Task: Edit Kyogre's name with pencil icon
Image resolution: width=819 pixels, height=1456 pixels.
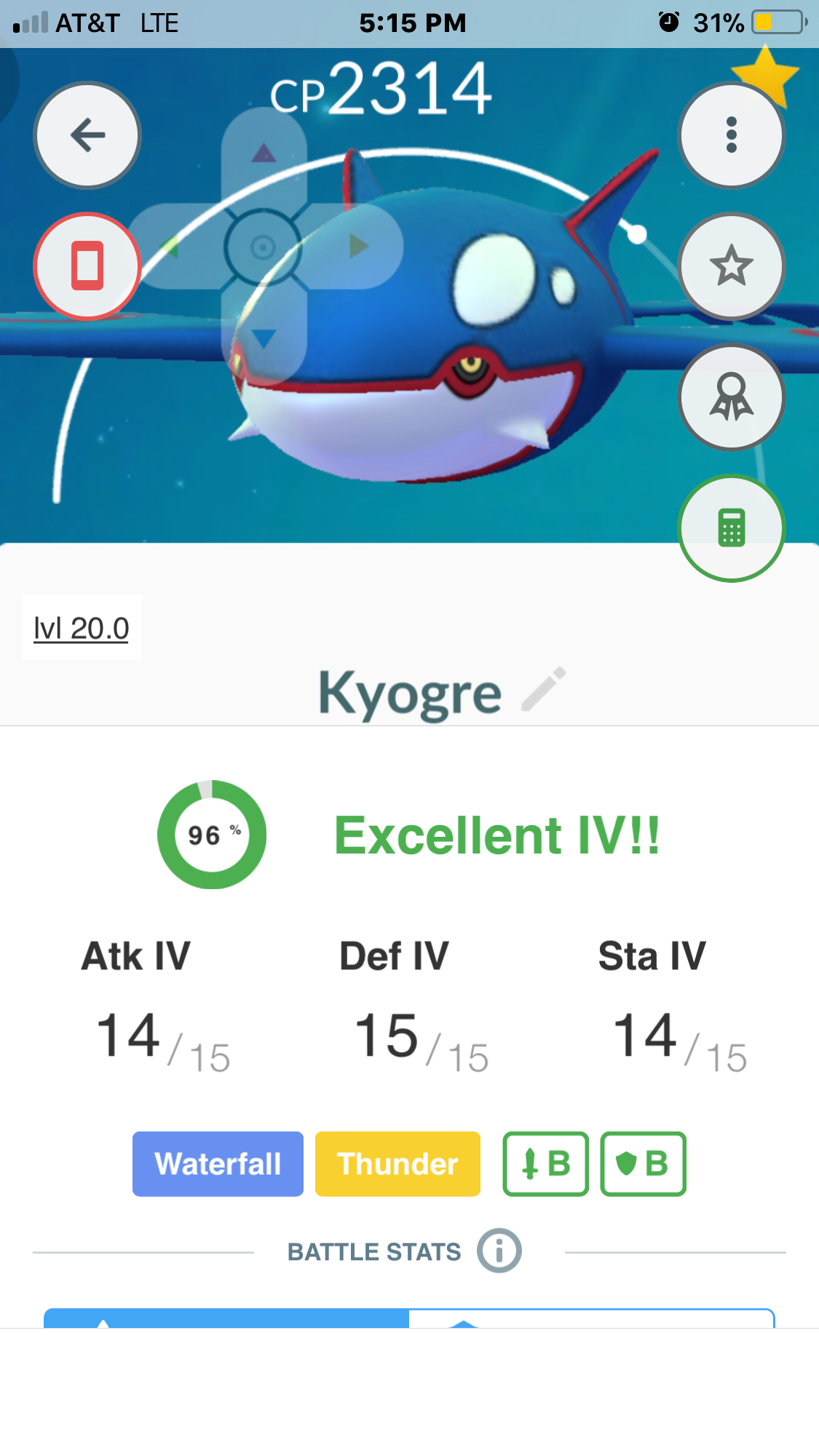Action: [544, 688]
